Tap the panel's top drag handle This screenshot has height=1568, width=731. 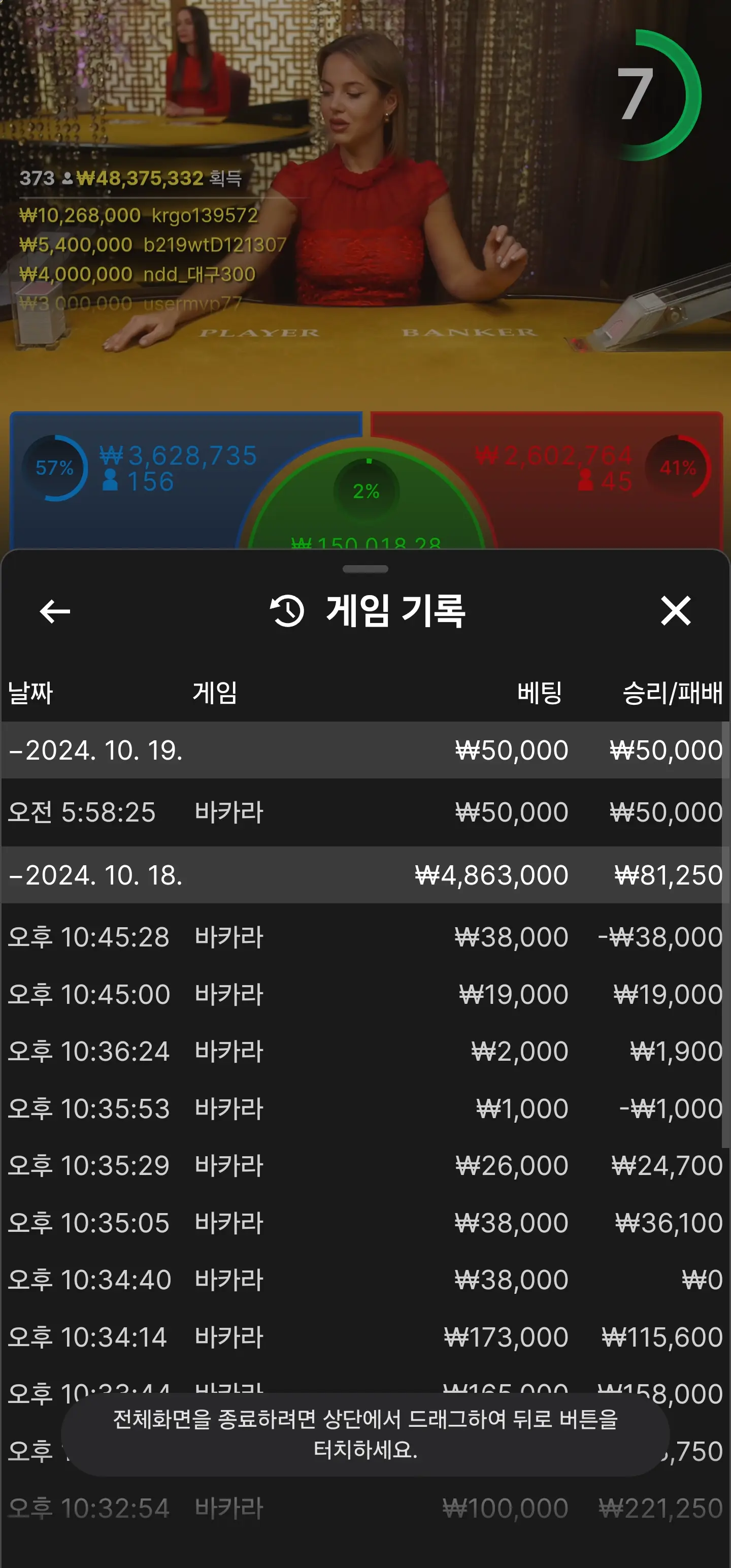pos(365,569)
